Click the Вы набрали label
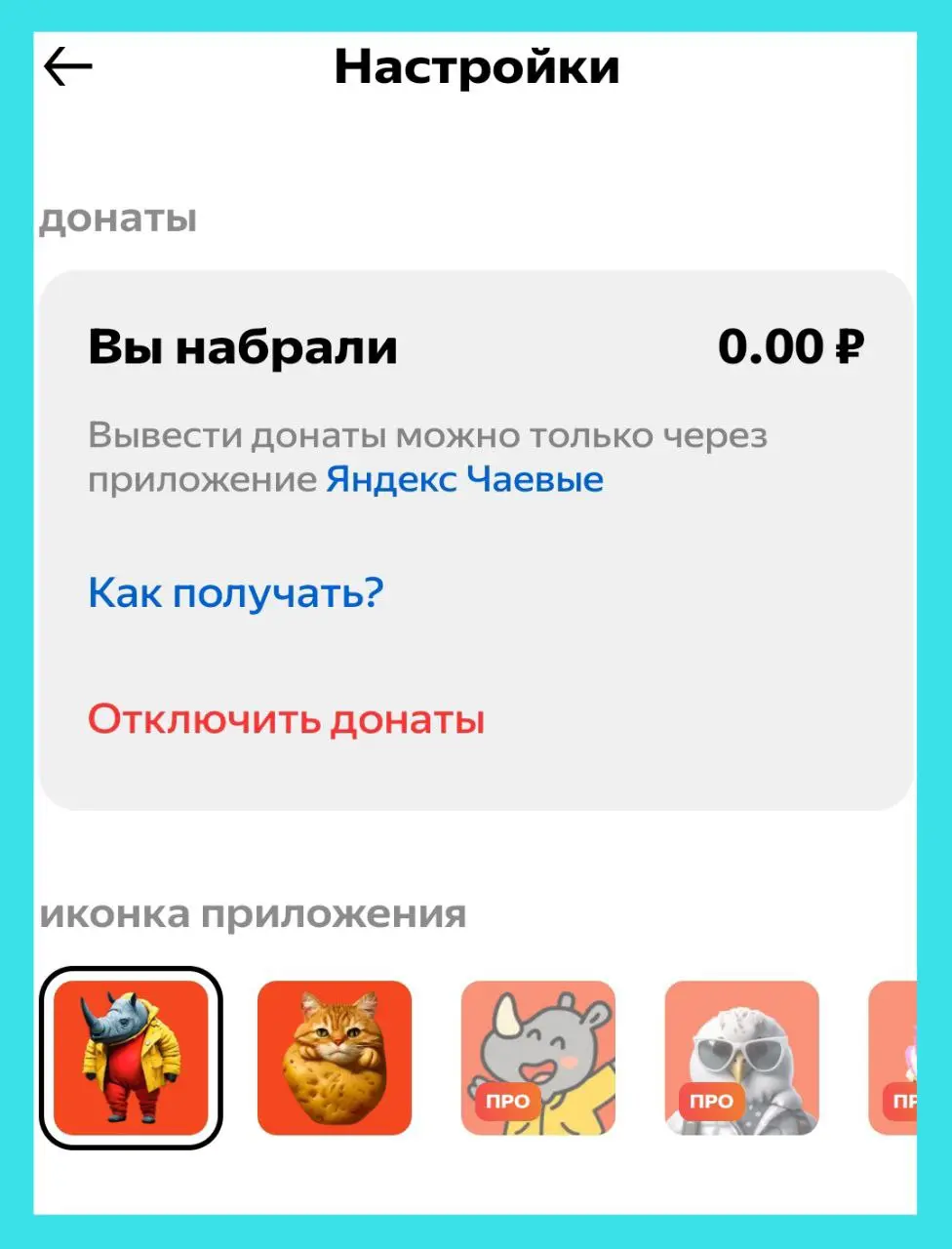The height and width of the screenshot is (1249, 952). (242, 346)
